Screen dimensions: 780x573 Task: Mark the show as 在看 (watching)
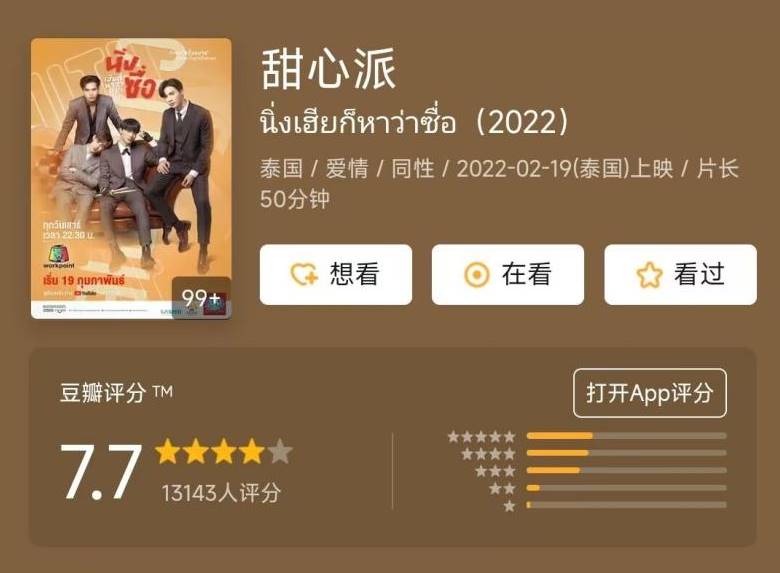pos(507,275)
